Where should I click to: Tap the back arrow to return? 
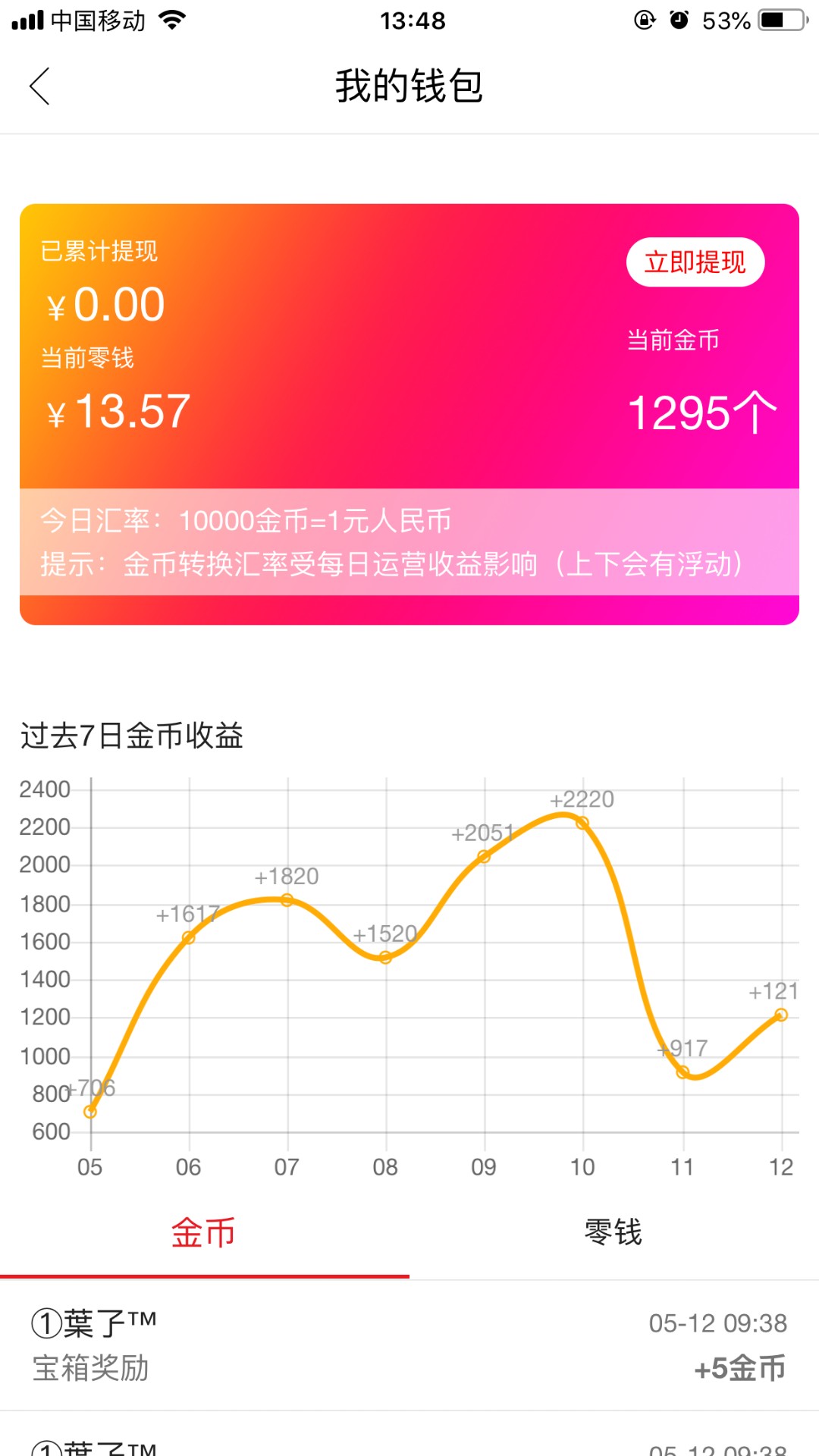(39, 86)
